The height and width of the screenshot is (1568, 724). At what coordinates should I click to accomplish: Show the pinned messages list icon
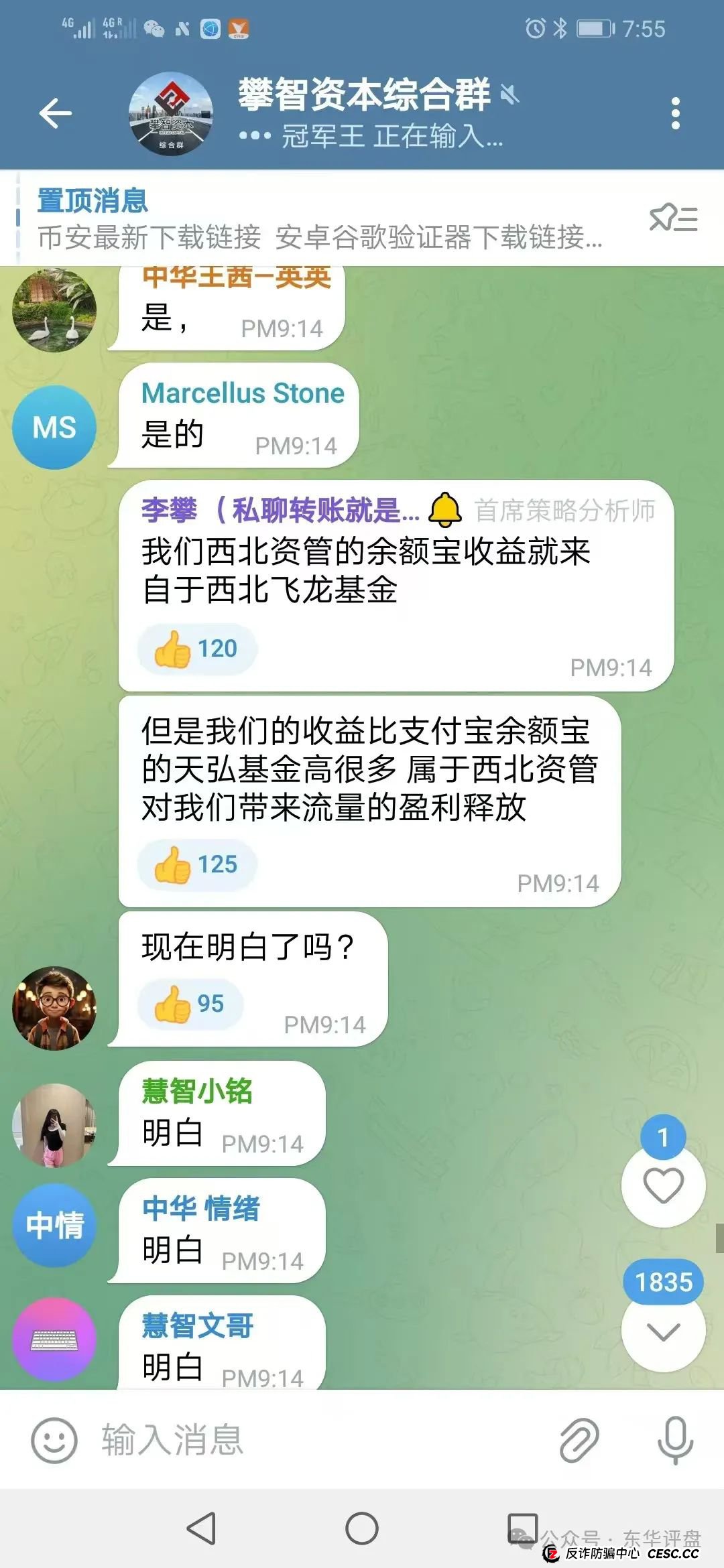pos(673,218)
